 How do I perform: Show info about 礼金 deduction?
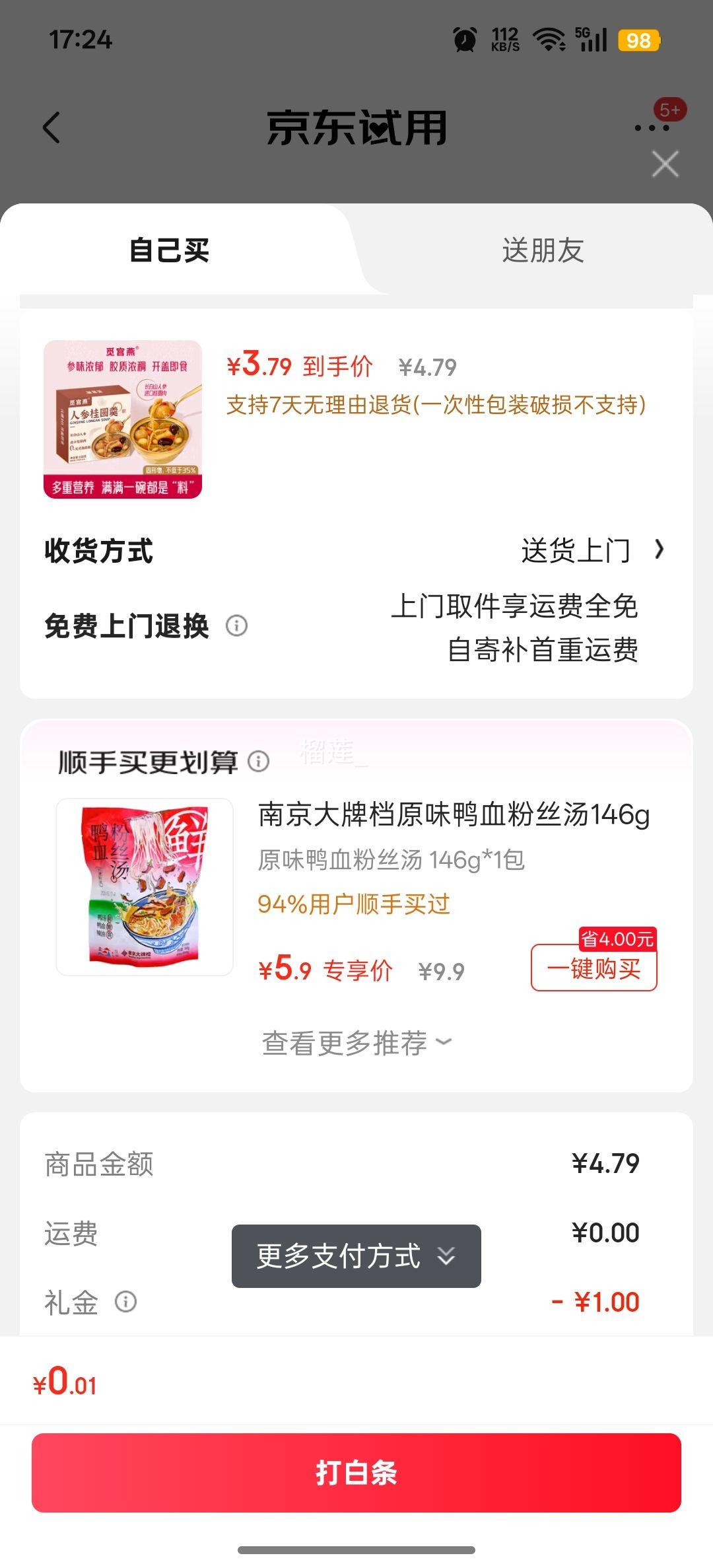125,1302
